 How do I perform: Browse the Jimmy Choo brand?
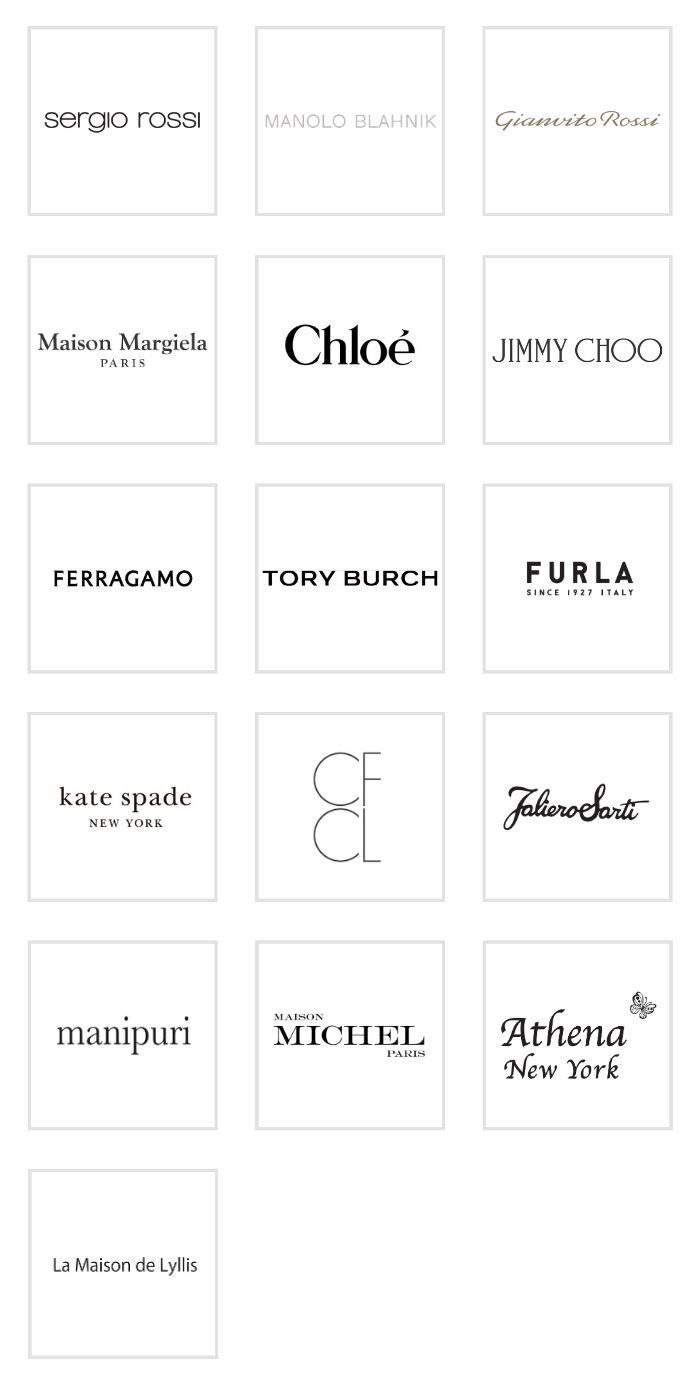pos(577,349)
